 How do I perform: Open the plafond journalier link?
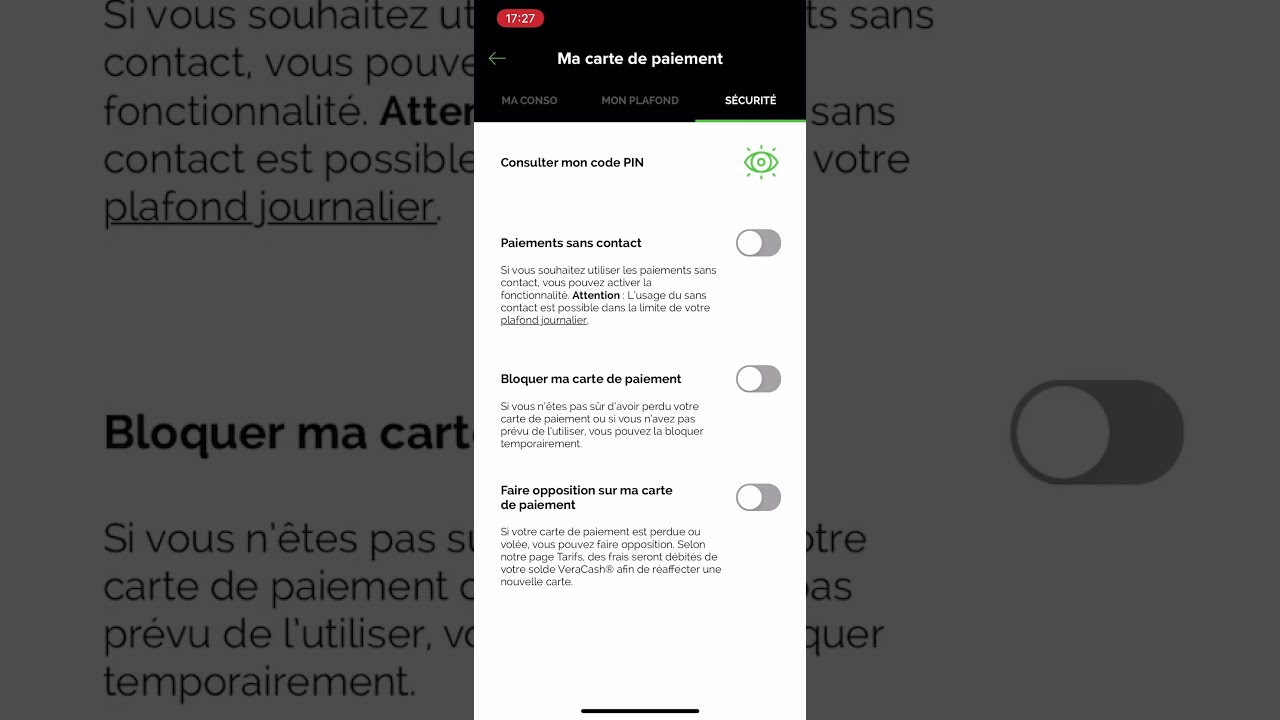544,321
